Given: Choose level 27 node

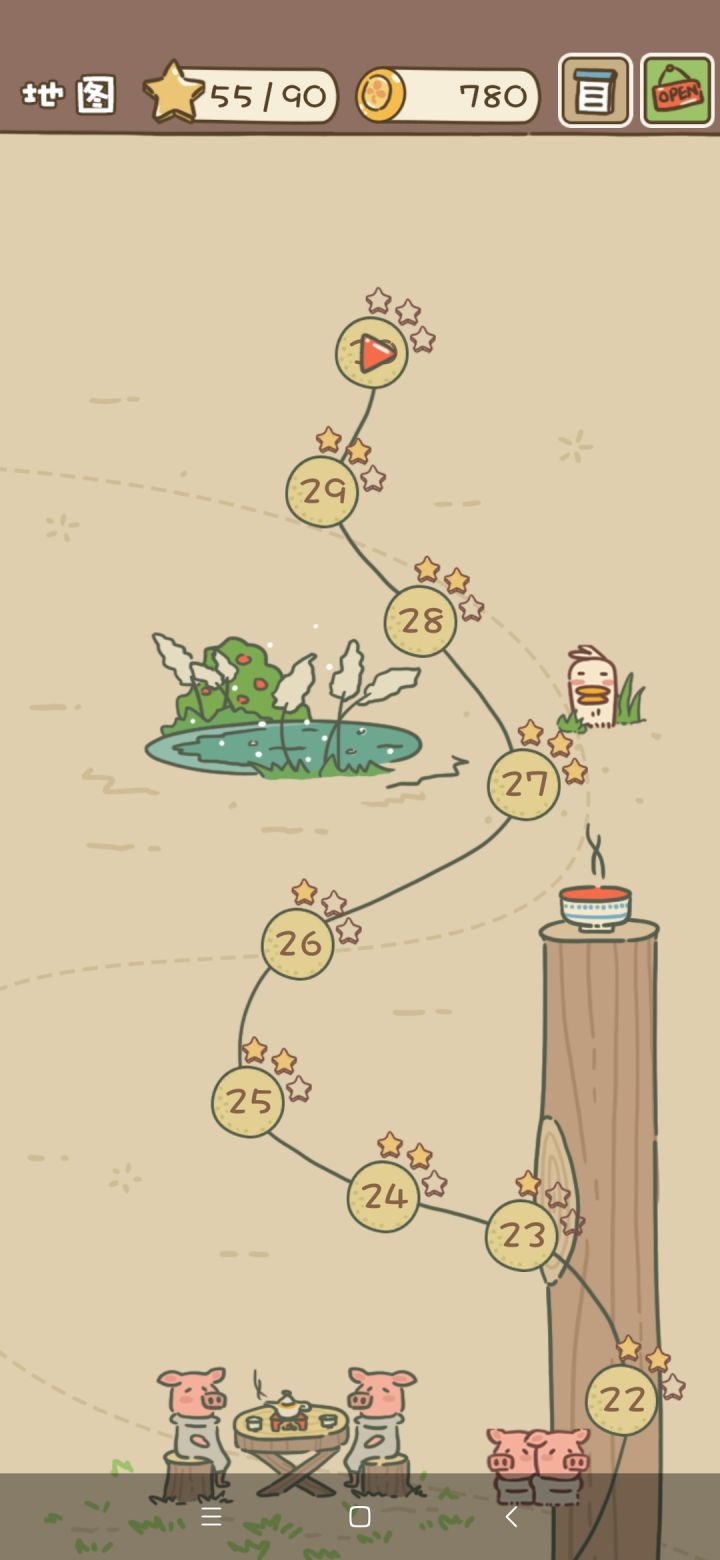Looking at the screenshot, I should click(524, 784).
